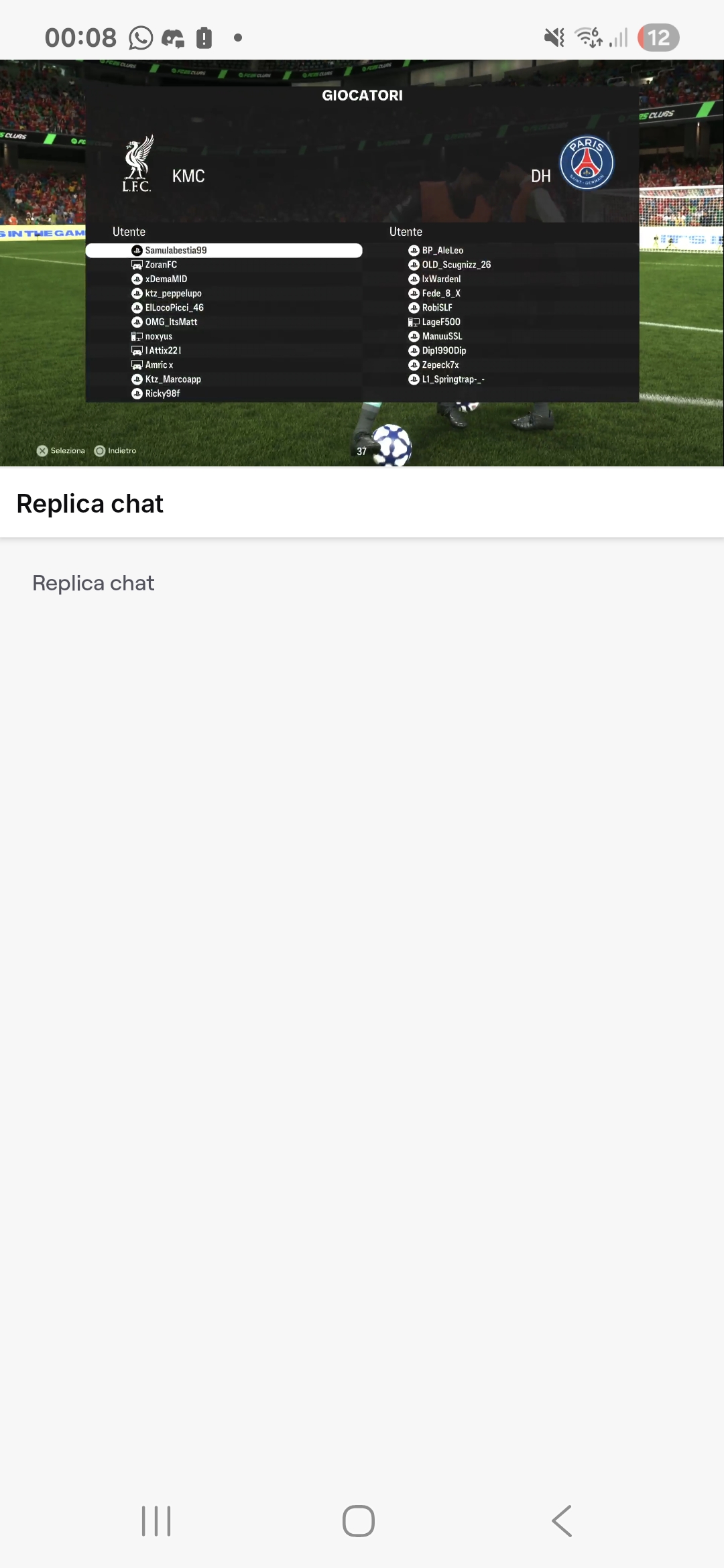Tap the video player to show playback controls

362,263
